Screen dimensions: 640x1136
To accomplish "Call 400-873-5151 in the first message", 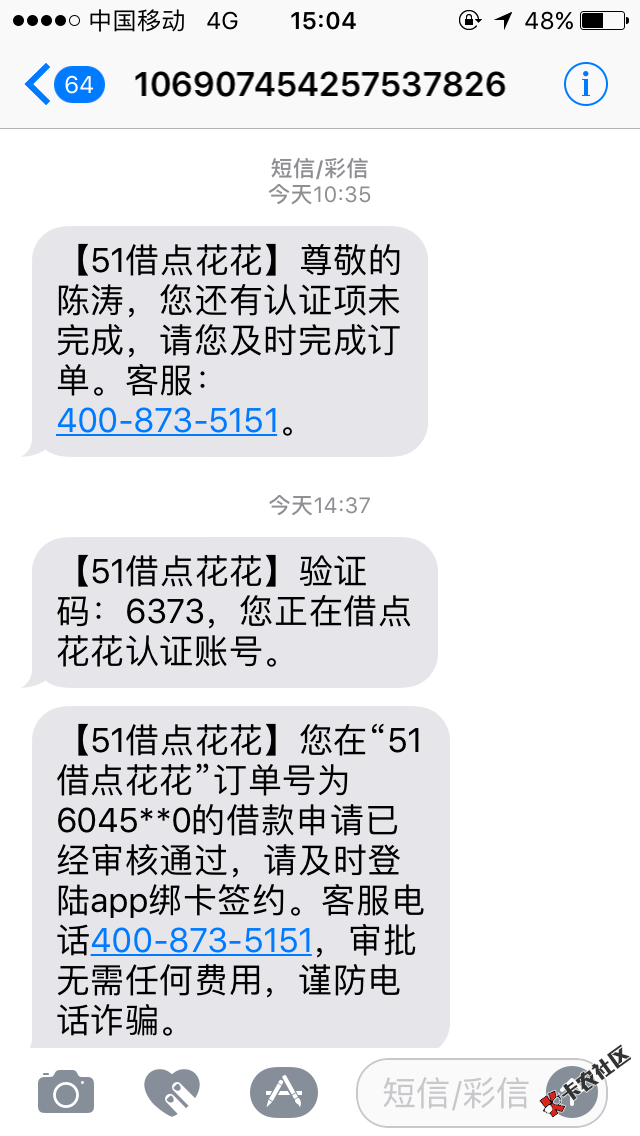I will tap(167, 420).
